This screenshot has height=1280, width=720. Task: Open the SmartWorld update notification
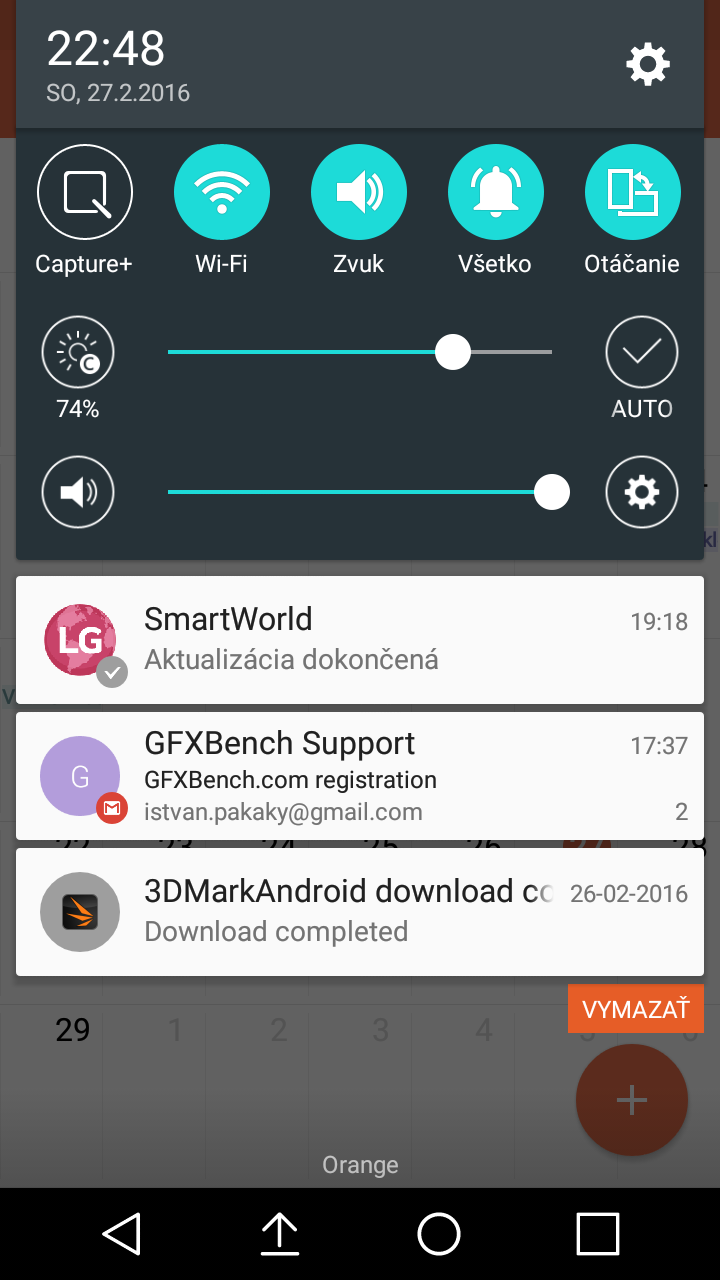[x=360, y=640]
